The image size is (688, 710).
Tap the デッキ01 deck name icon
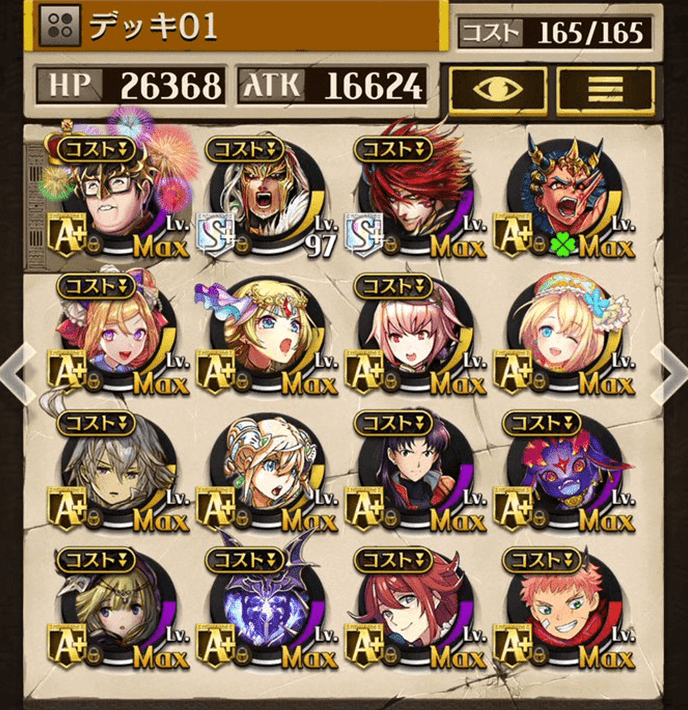tap(58, 26)
